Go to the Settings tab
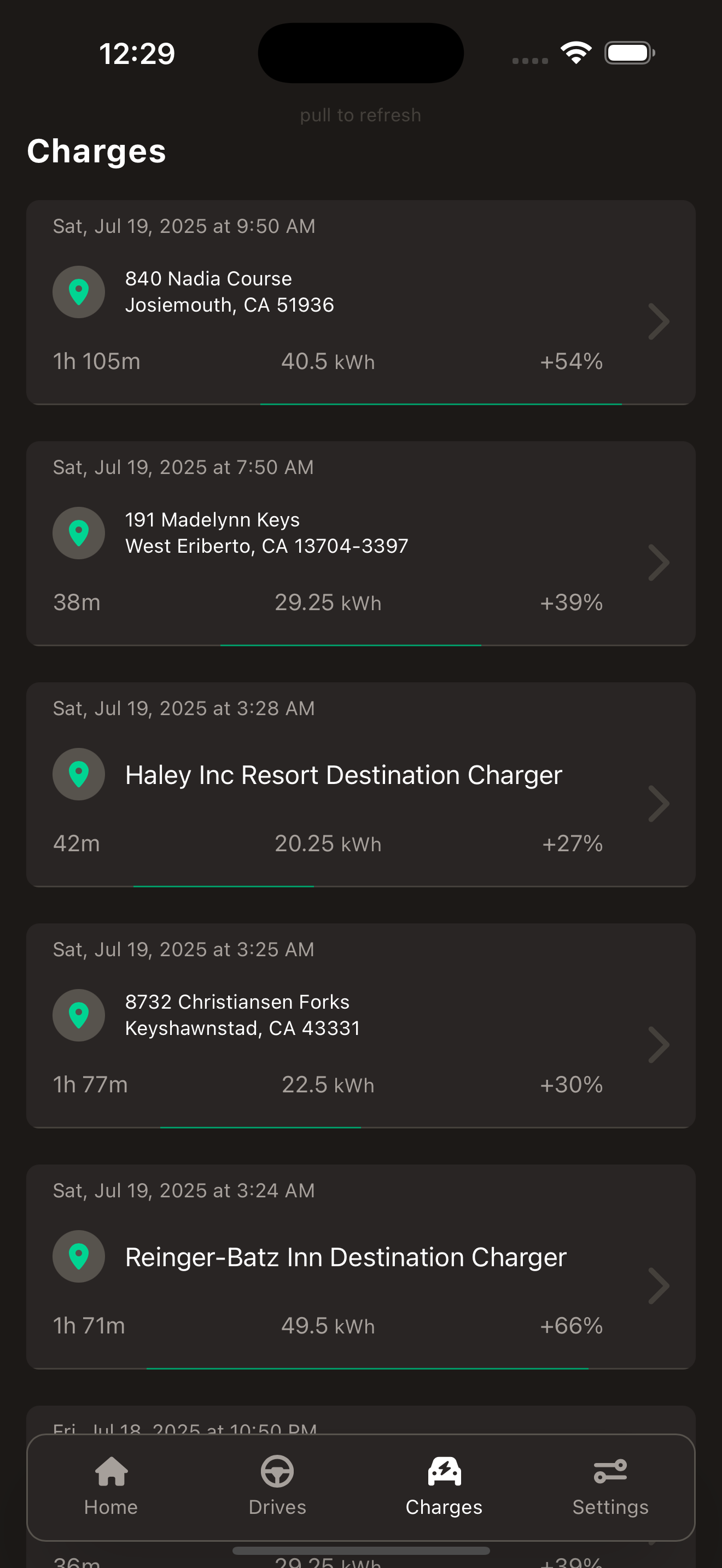 coord(610,1487)
